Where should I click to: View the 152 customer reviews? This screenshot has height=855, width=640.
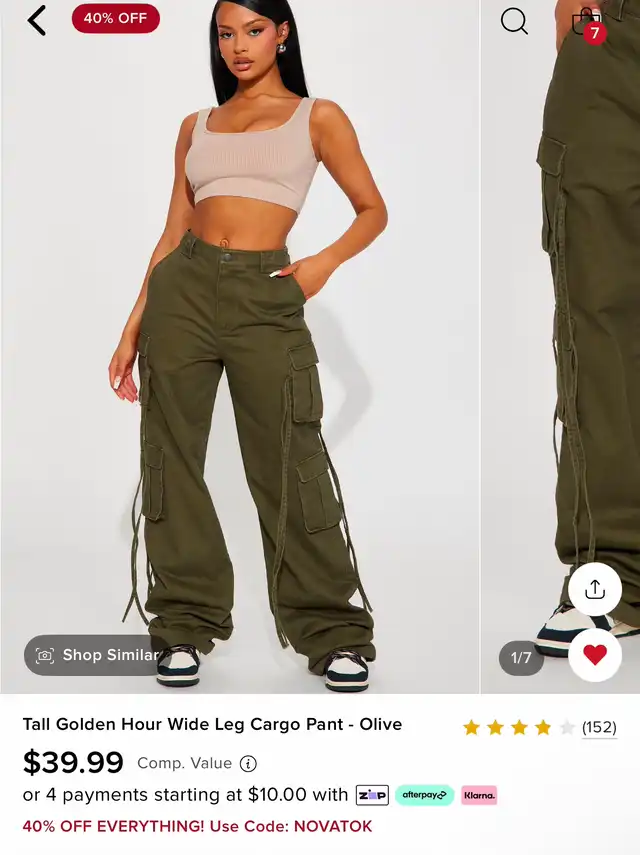[598, 727]
